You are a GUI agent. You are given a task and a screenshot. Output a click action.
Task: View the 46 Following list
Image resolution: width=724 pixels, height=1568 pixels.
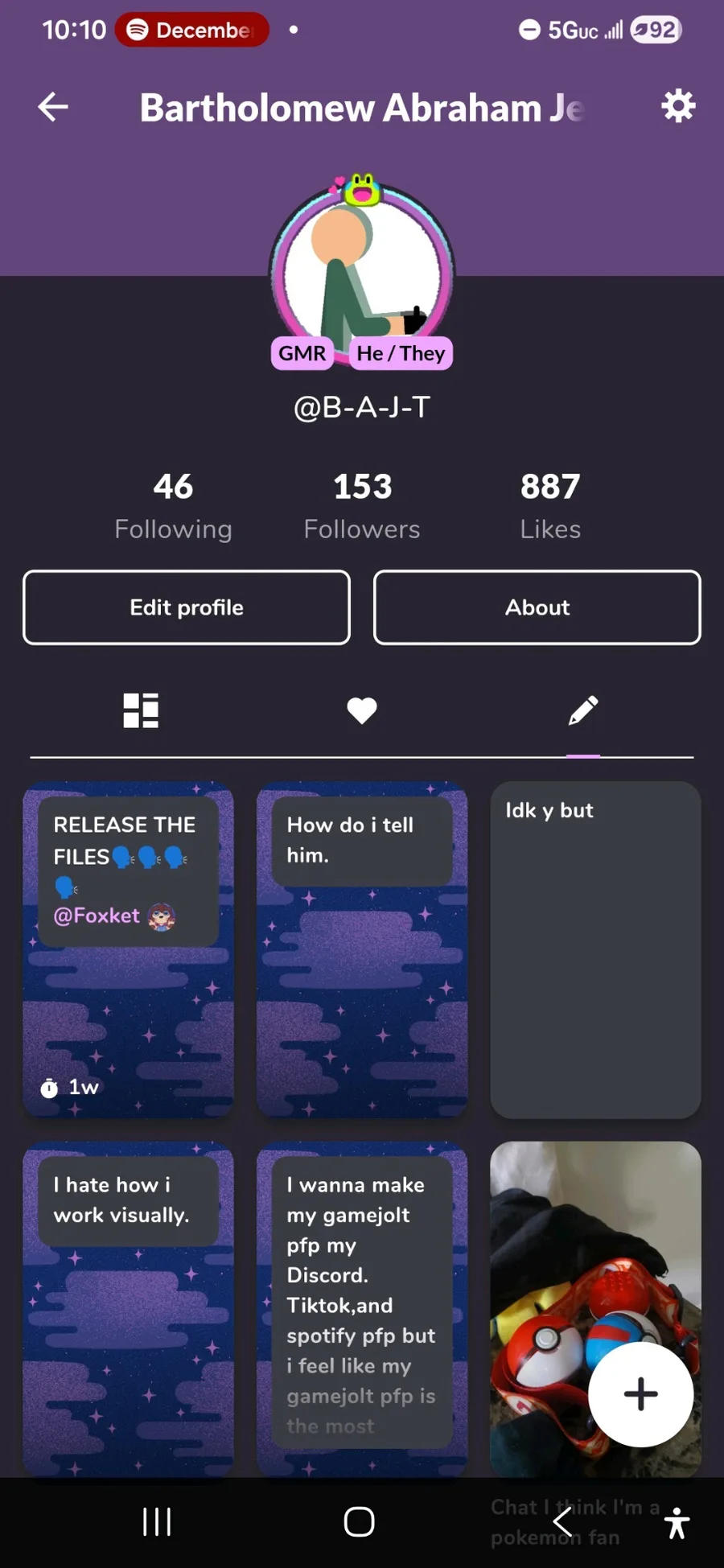tap(173, 505)
